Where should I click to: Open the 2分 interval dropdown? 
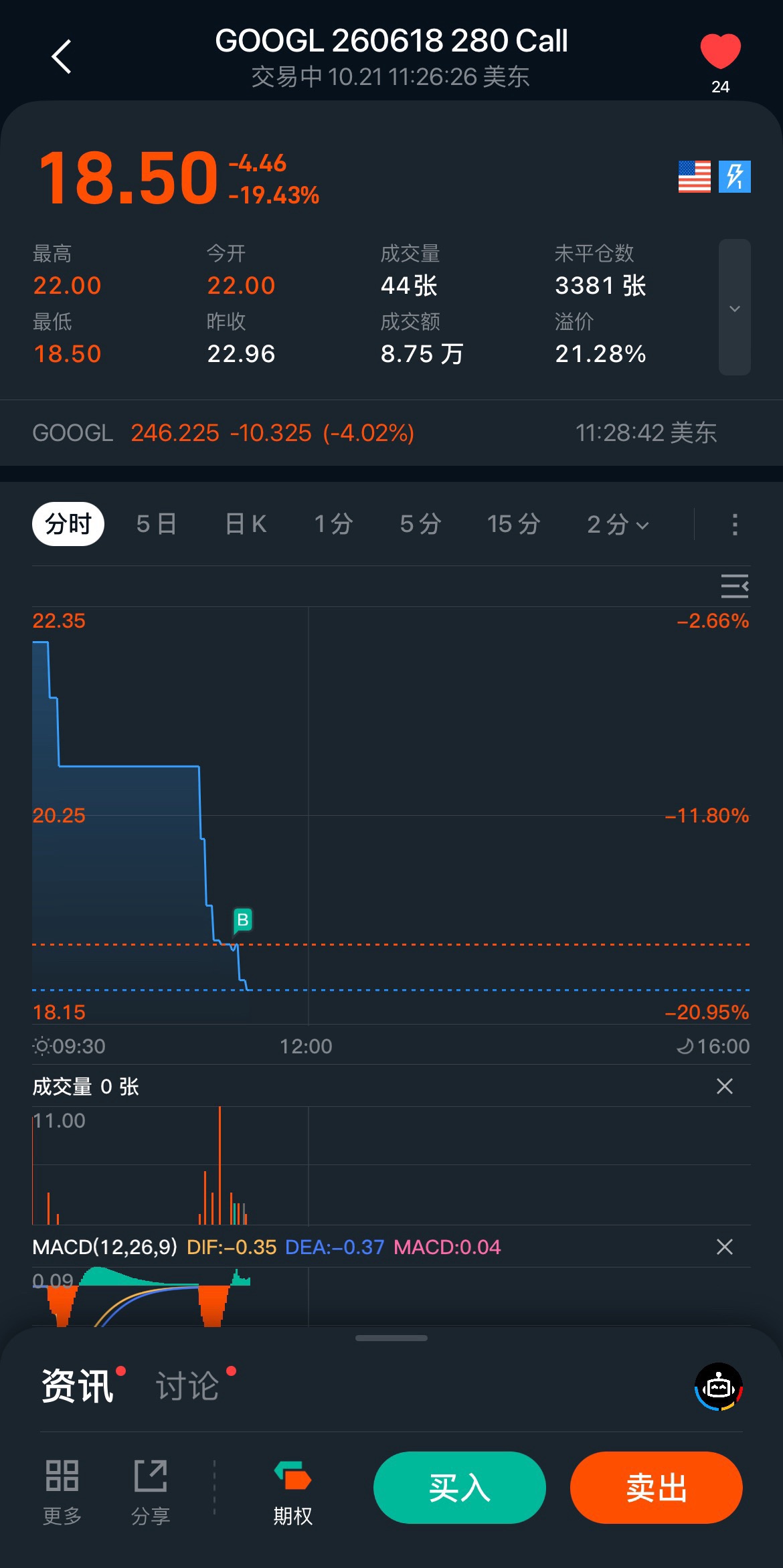point(617,524)
